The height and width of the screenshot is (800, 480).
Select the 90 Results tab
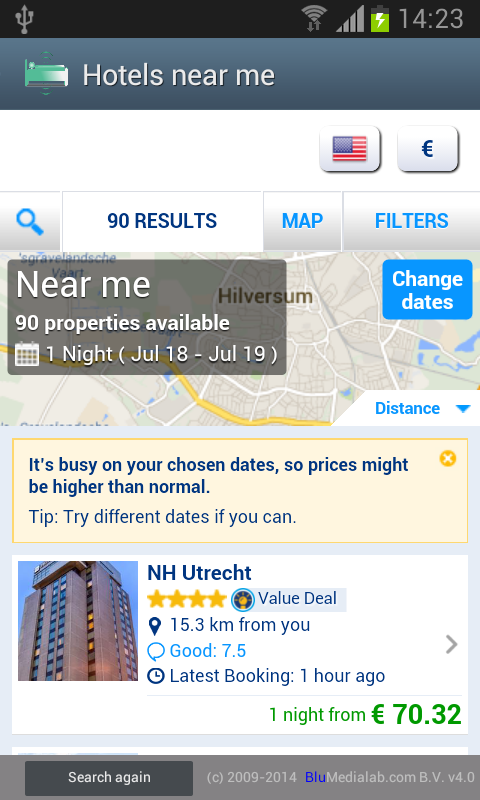pyautogui.click(x=162, y=221)
